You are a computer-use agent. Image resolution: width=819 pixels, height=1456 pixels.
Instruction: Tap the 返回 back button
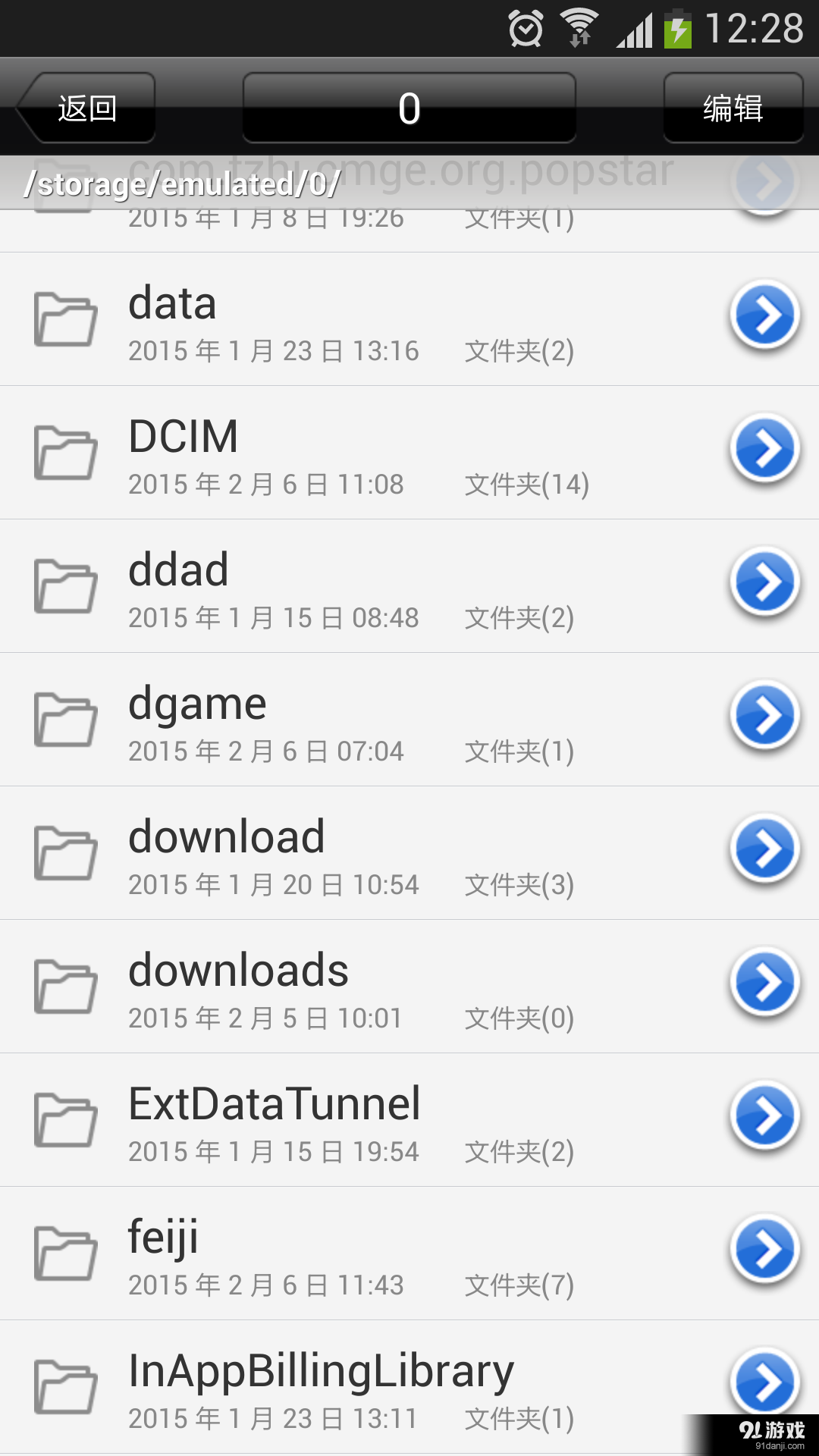[x=86, y=108]
